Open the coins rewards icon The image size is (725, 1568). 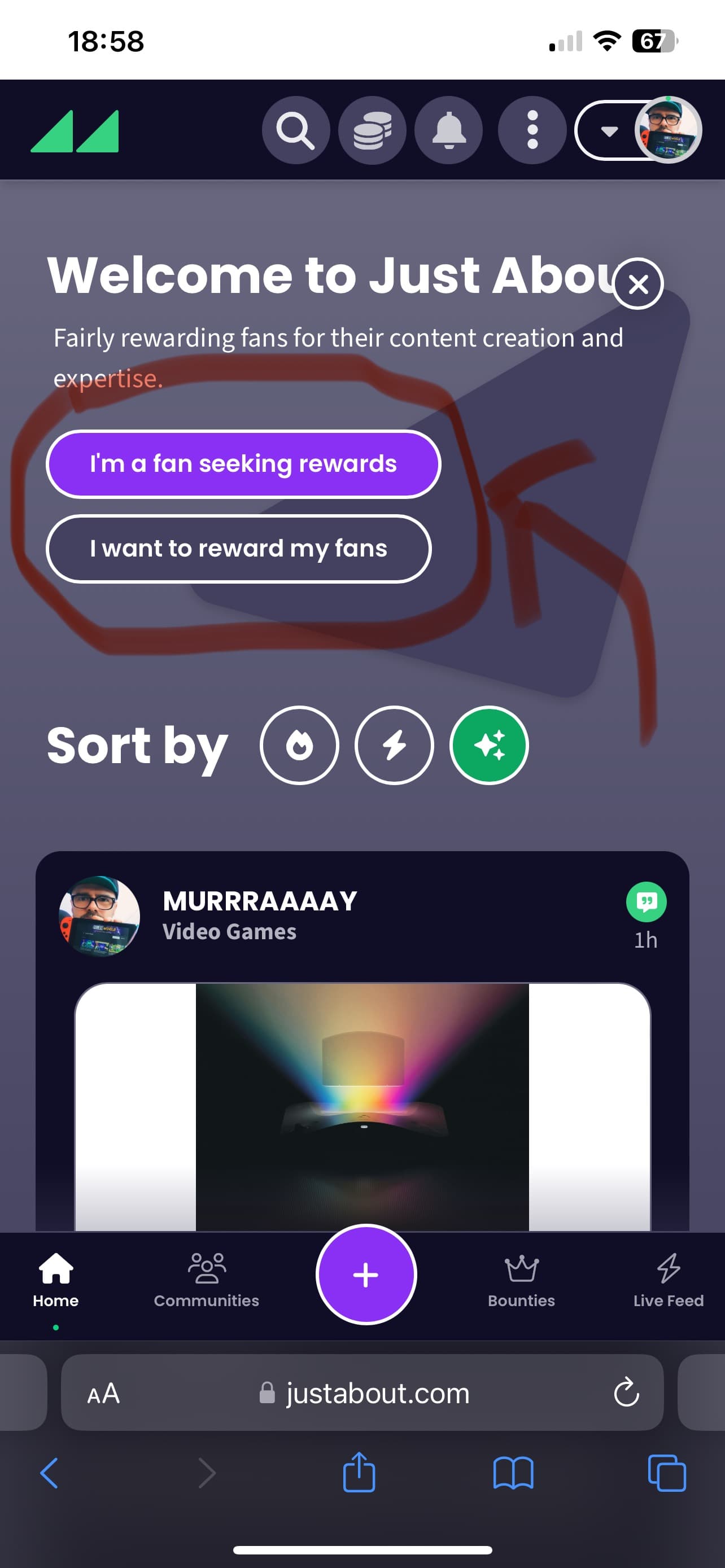tap(372, 130)
